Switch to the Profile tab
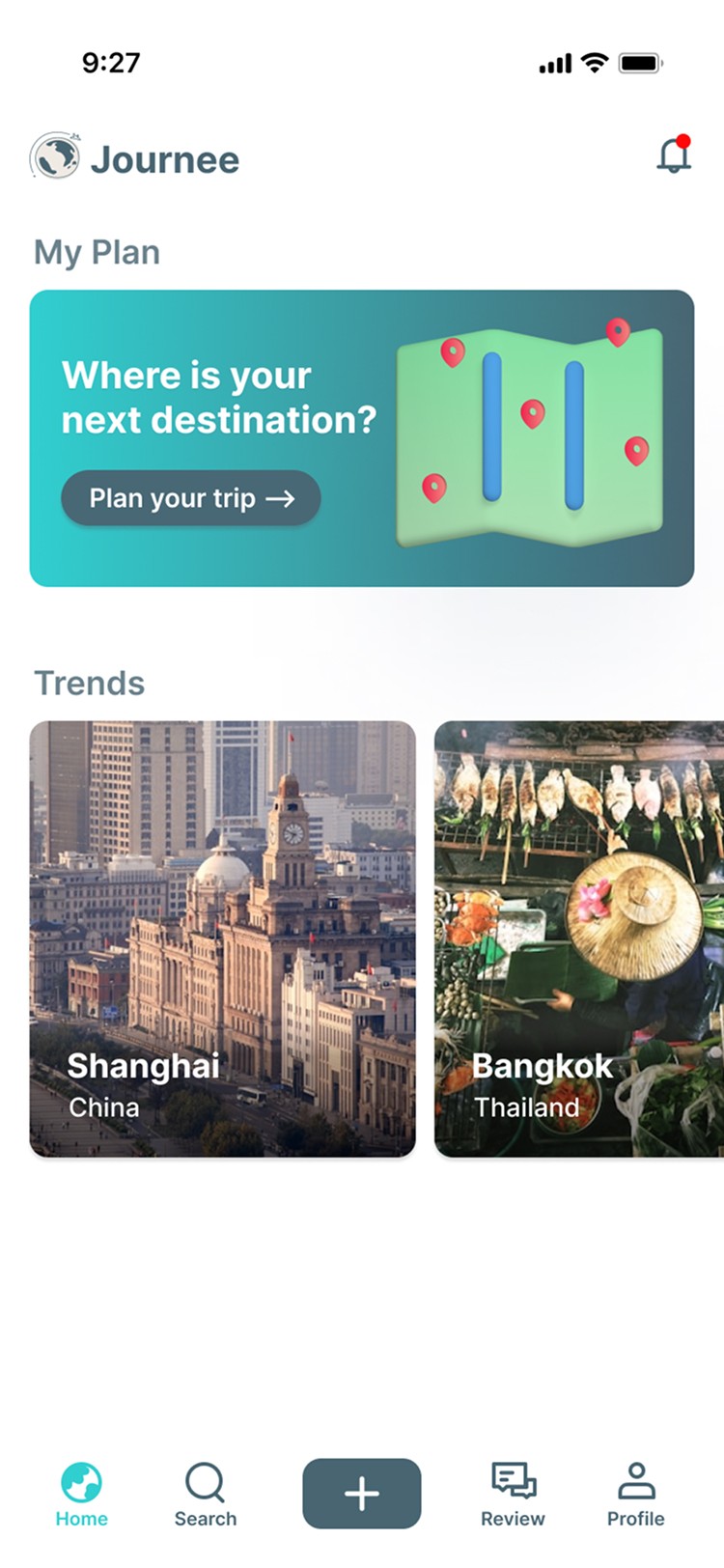Screen dimensions: 724x1568 635,1495
